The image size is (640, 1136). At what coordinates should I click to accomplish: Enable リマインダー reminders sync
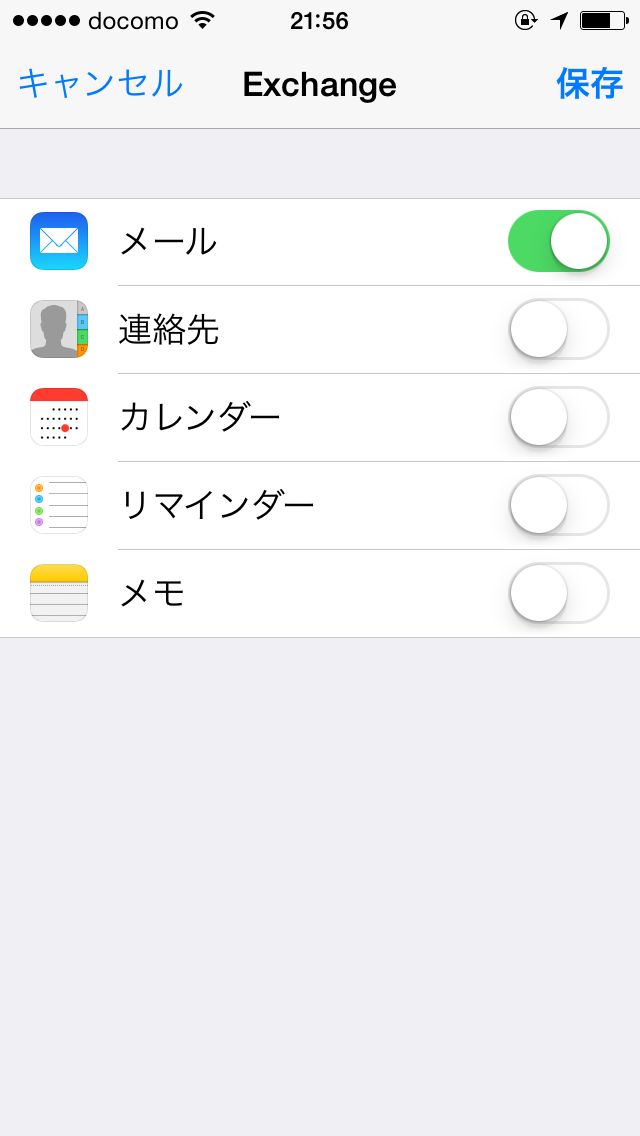point(559,505)
